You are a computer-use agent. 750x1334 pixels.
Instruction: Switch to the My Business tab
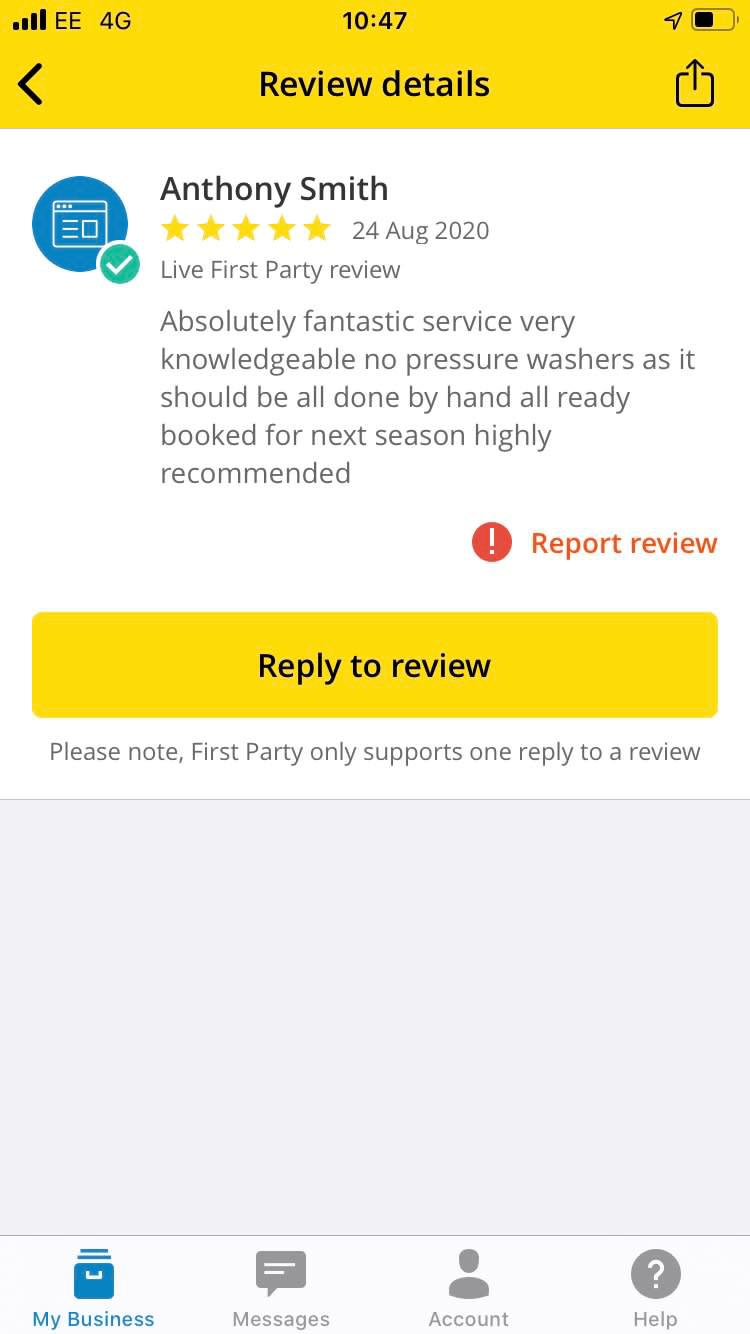[94, 1288]
